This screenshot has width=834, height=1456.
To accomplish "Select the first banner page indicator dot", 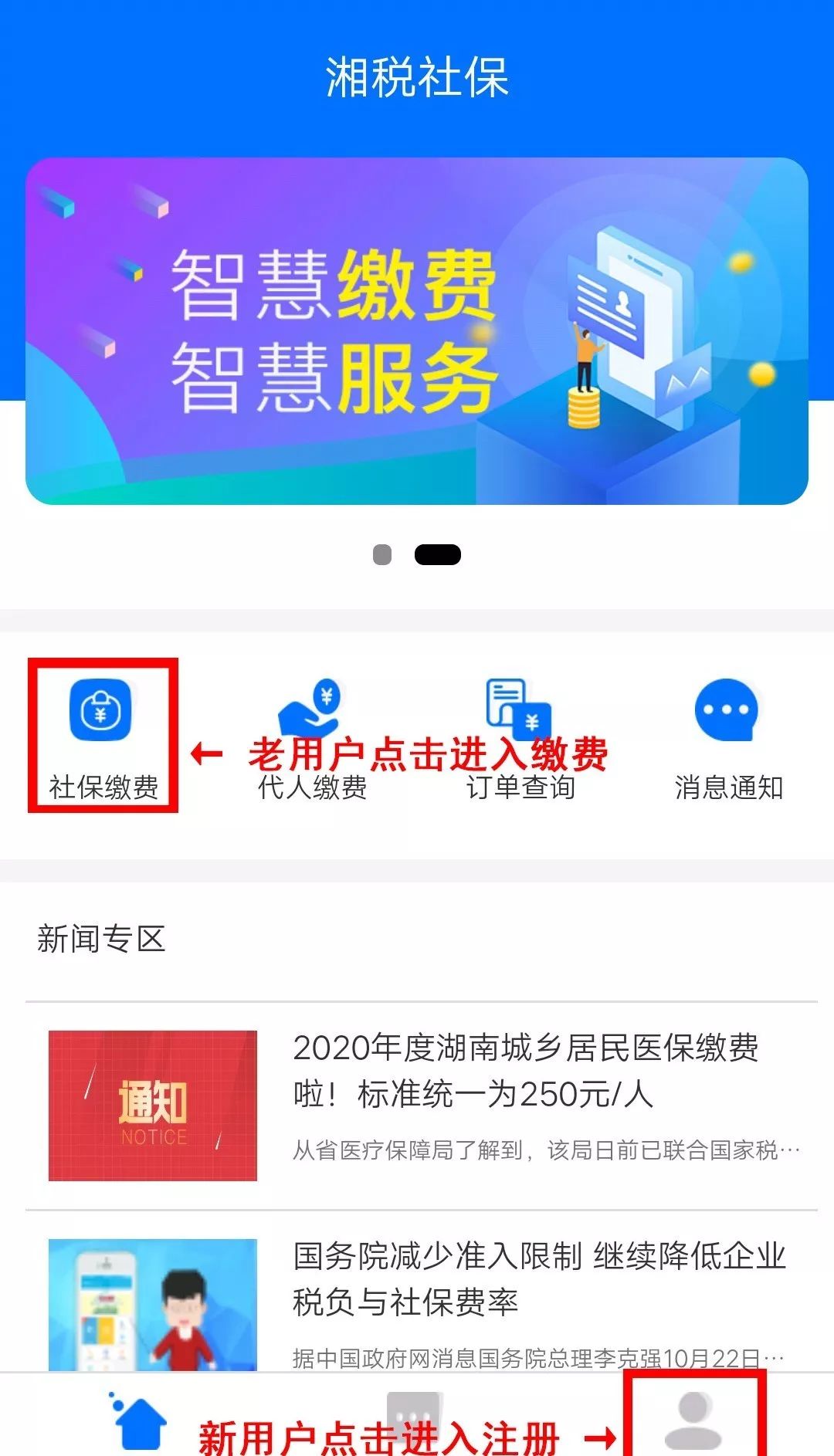I will pos(382,555).
